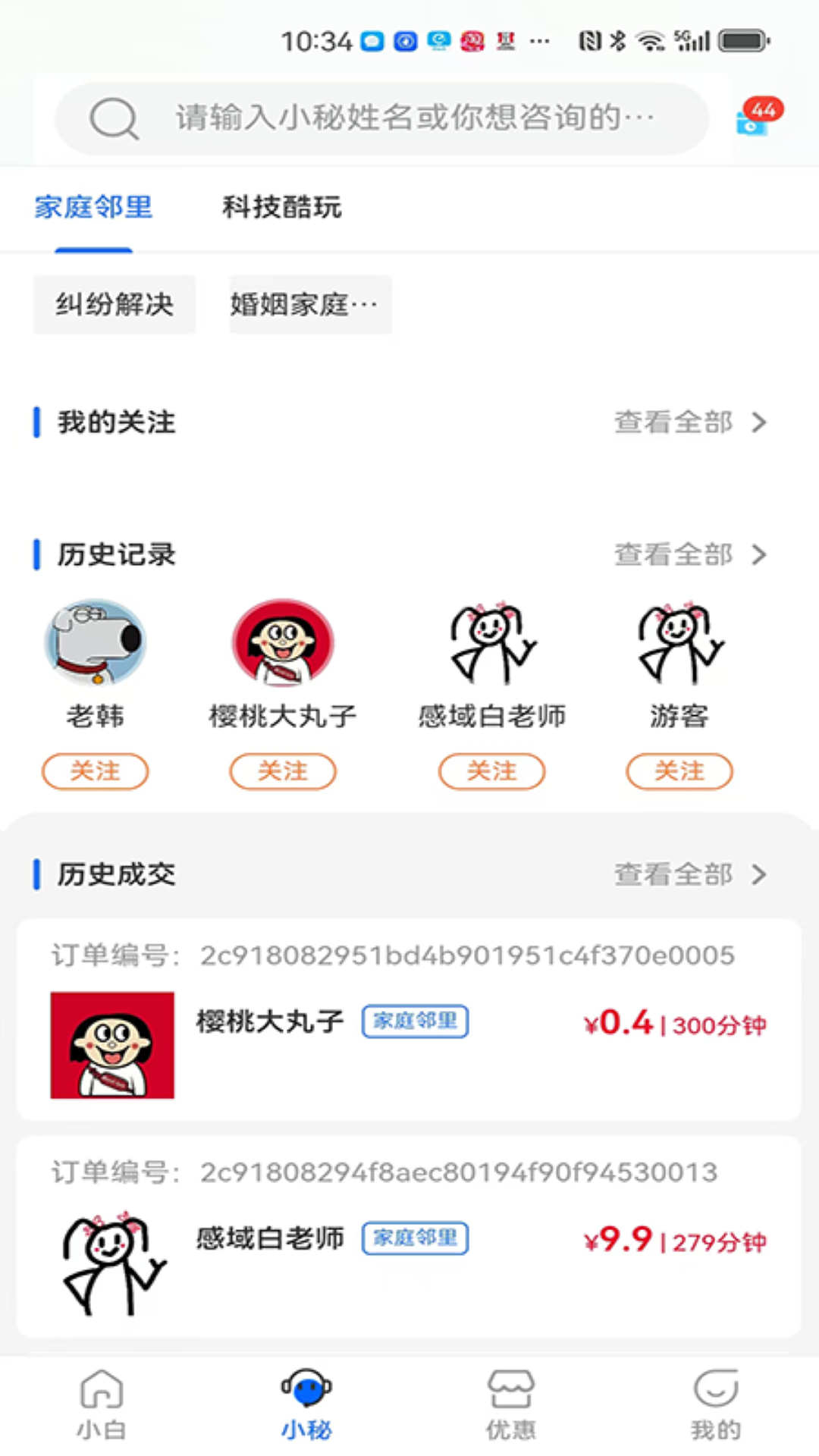Follow 游客 with the 关注 button
Screen dimensions: 819x1456
[x=679, y=771]
